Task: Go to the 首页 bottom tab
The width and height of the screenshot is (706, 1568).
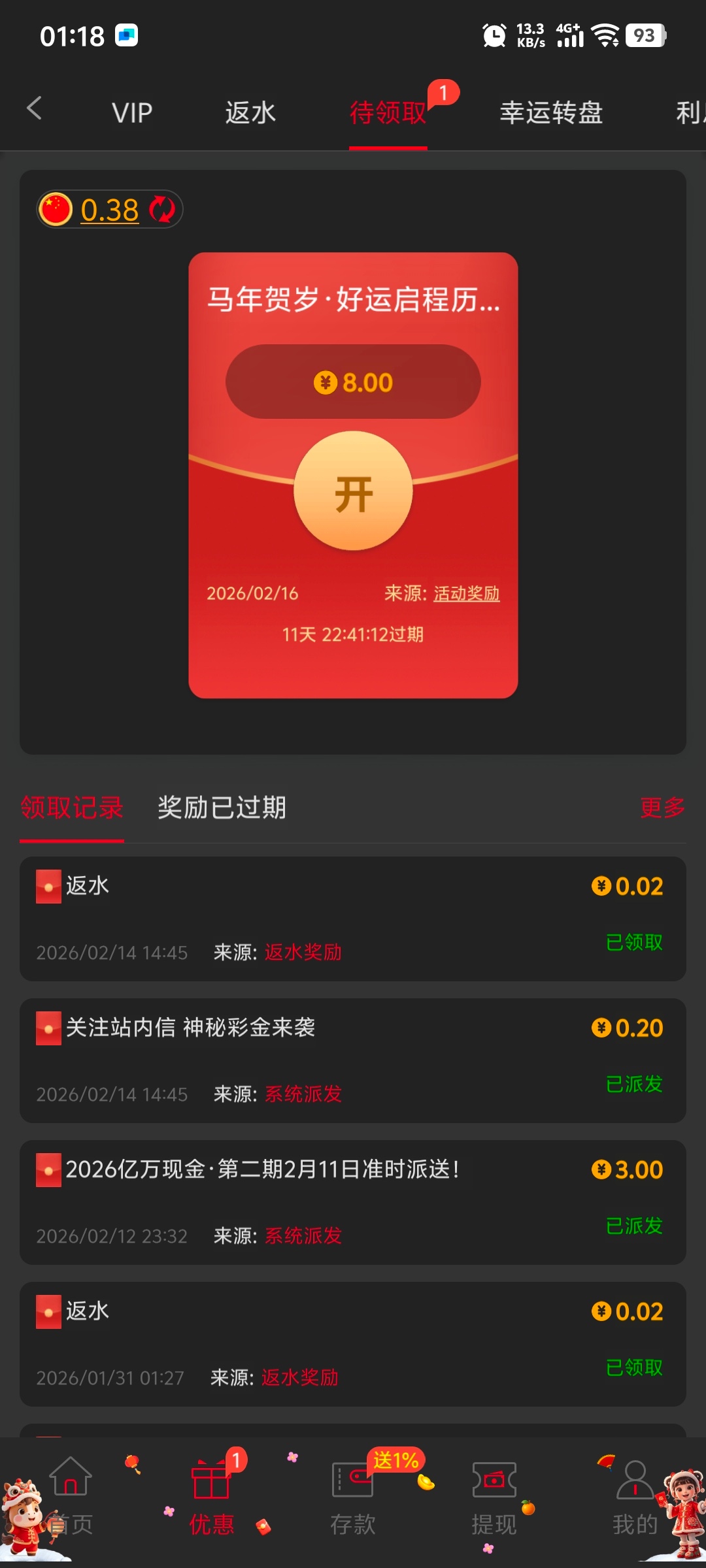Action: pos(71,1496)
